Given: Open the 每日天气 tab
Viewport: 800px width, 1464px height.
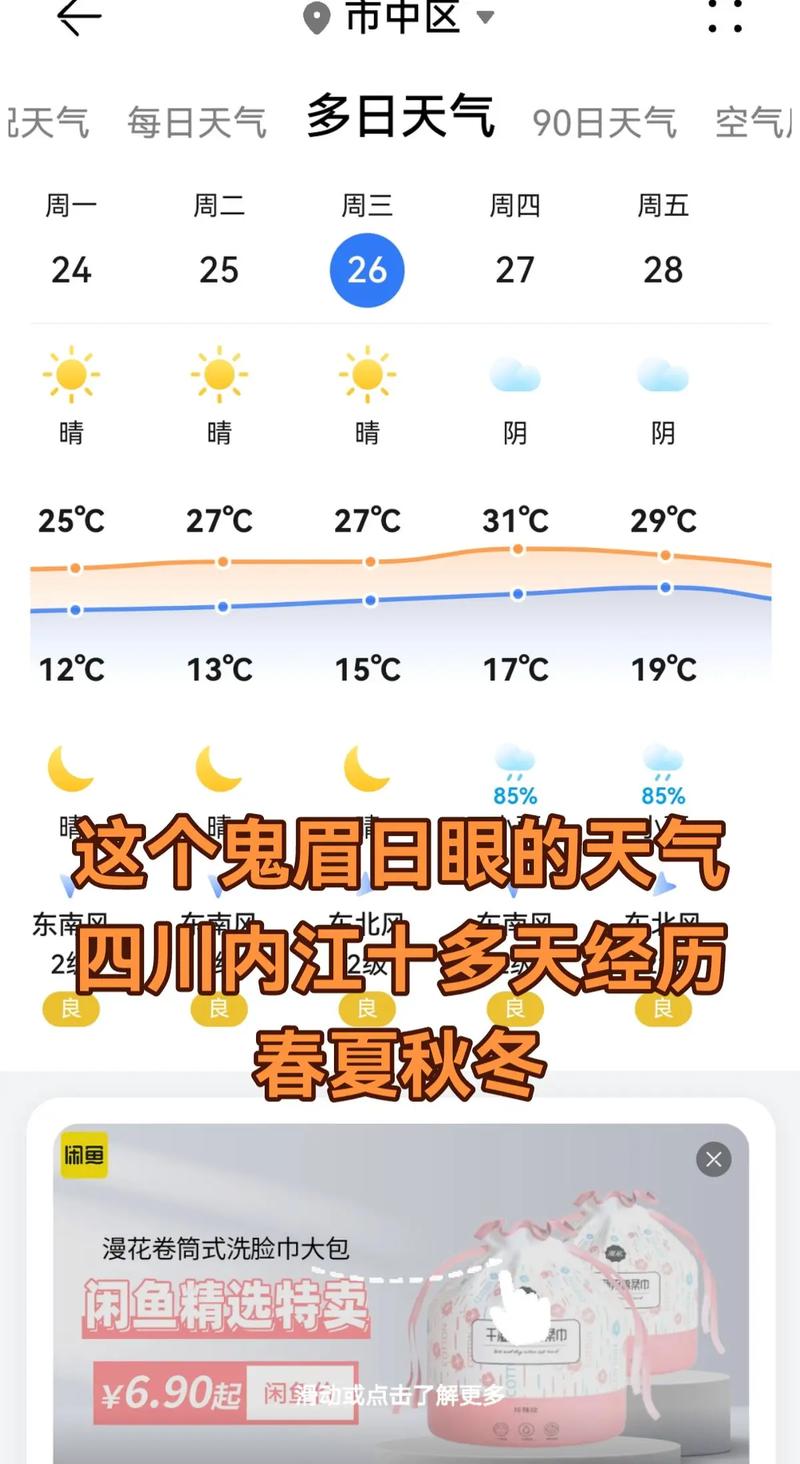Looking at the screenshot, I should 196,122.
